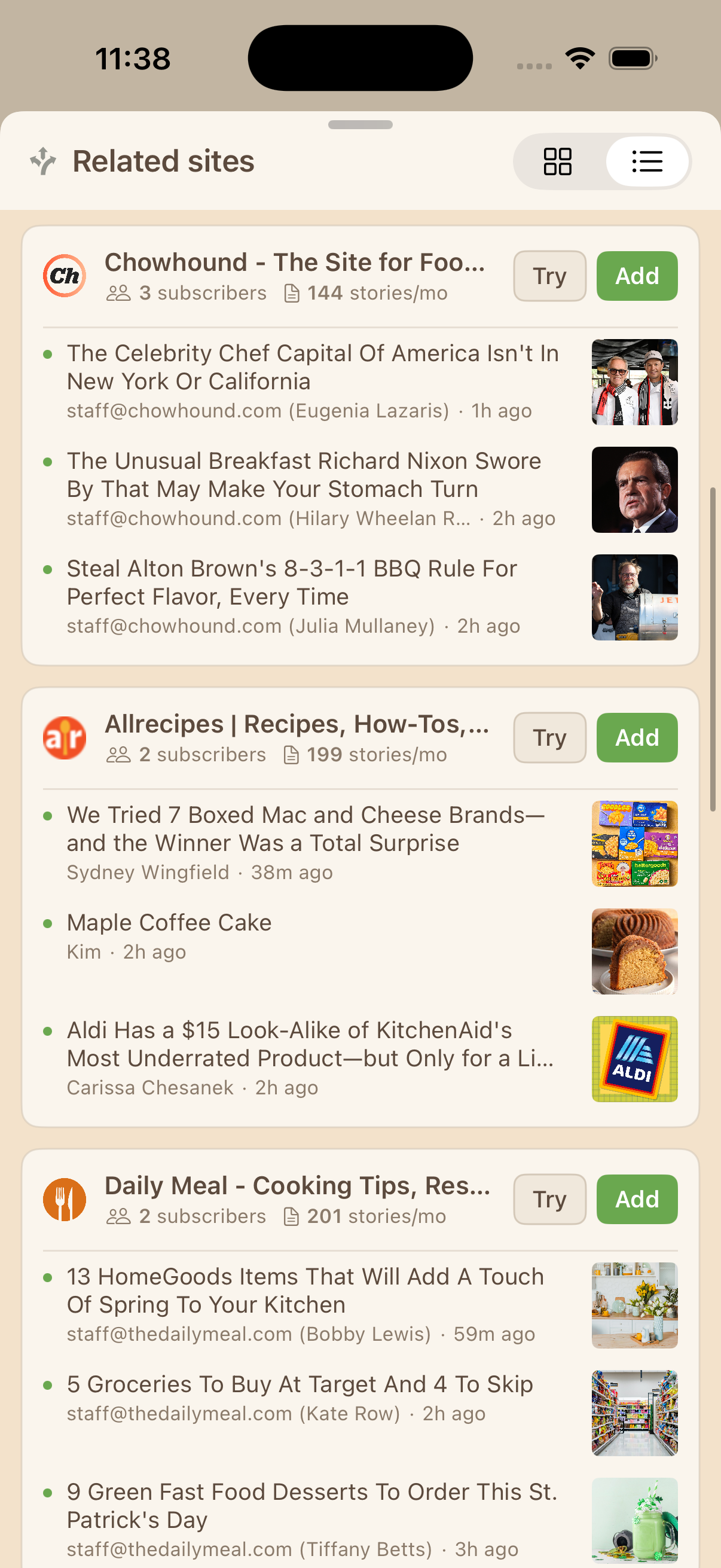The height and width of the screenshot is (1568, 721).
Task: Open the Maple Coffee Cake recipe
Action: click(x=169, y=923)
